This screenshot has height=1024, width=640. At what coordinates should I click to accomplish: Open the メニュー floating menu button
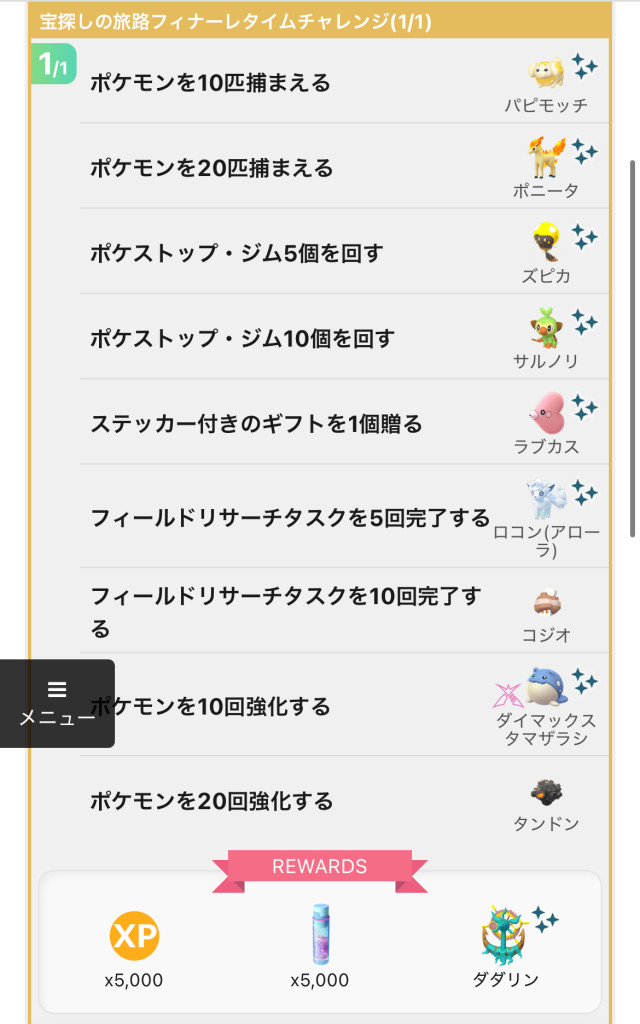coord(57,703)
